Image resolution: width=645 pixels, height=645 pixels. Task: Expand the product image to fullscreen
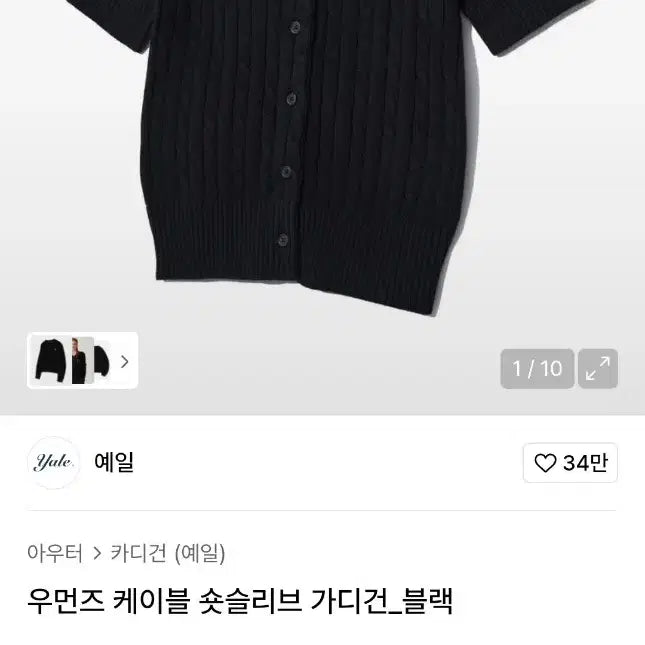tap(598, 368)
